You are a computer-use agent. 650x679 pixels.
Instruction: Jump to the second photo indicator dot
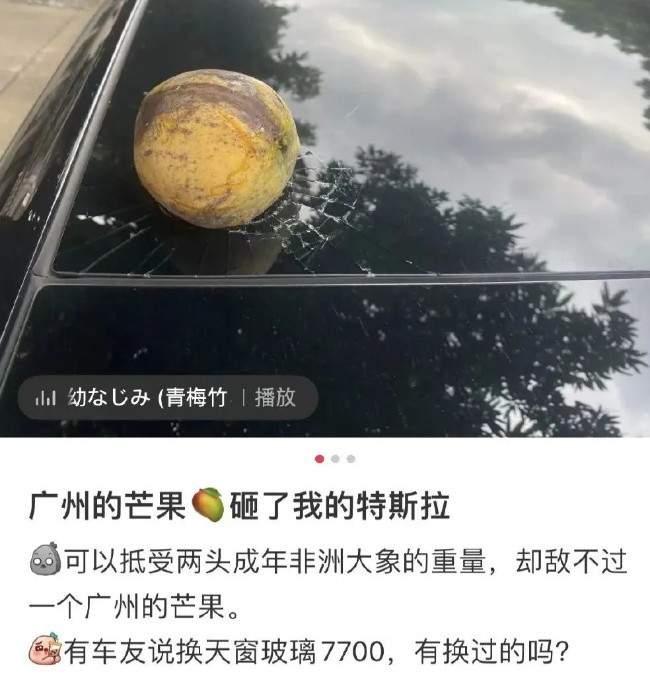(x=335, y=459)
